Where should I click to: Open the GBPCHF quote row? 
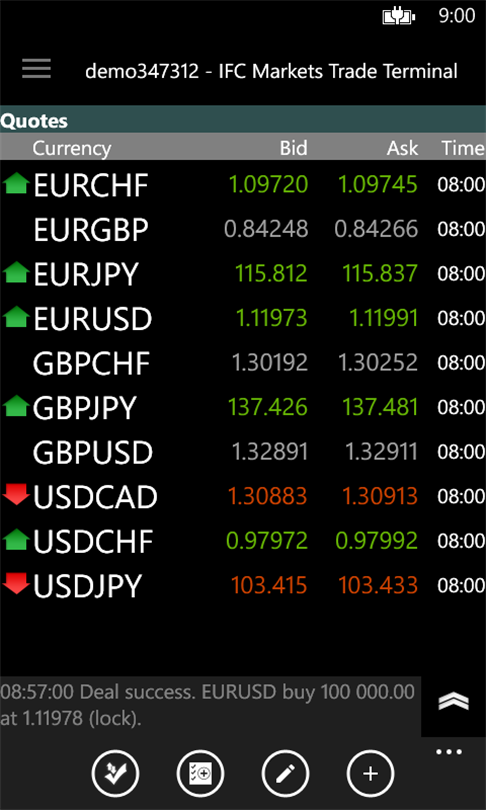(x=243, y=363)
